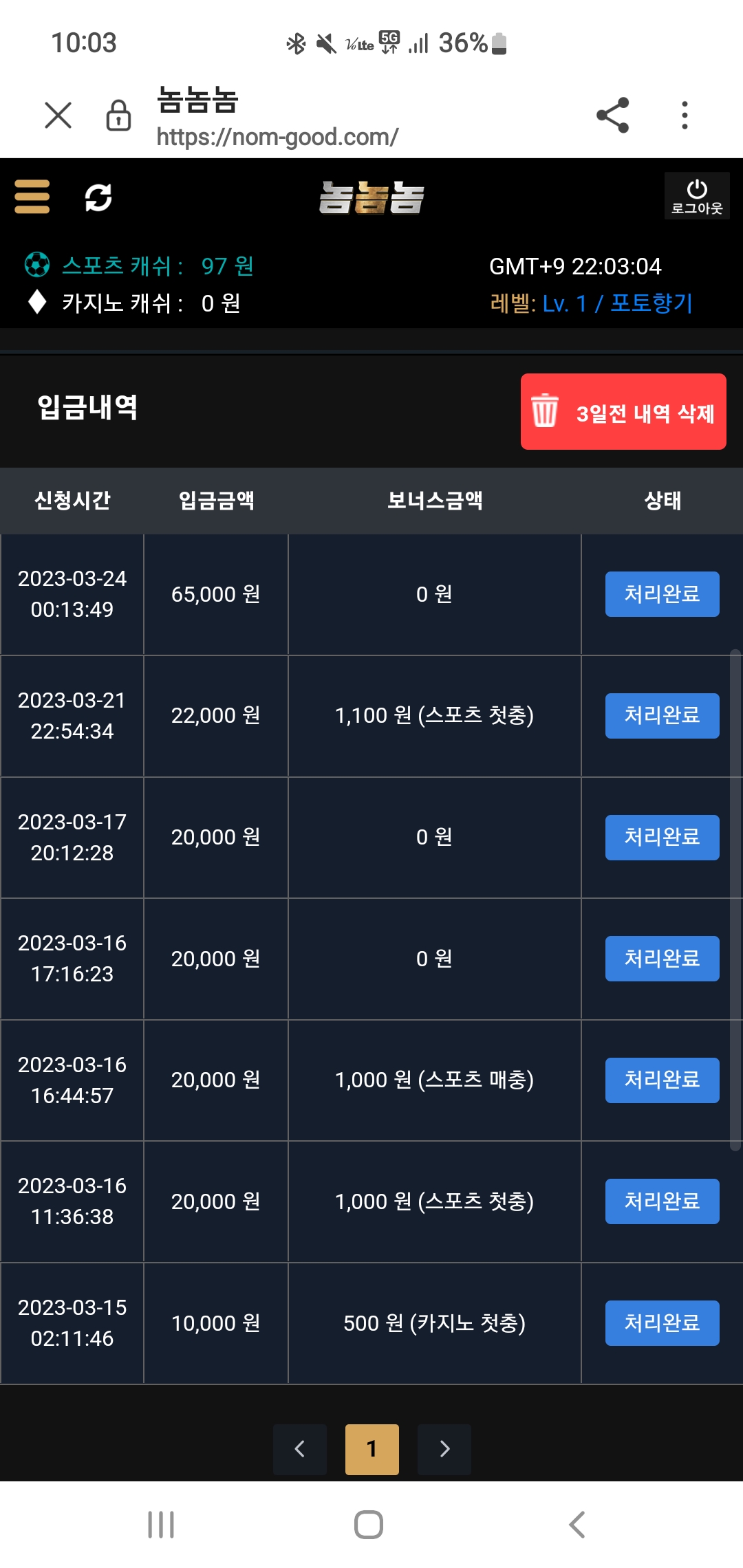Tap 처리완료 for the 65,000 원 deposit
Screen dimensions: 743x1568
[662, 594]
